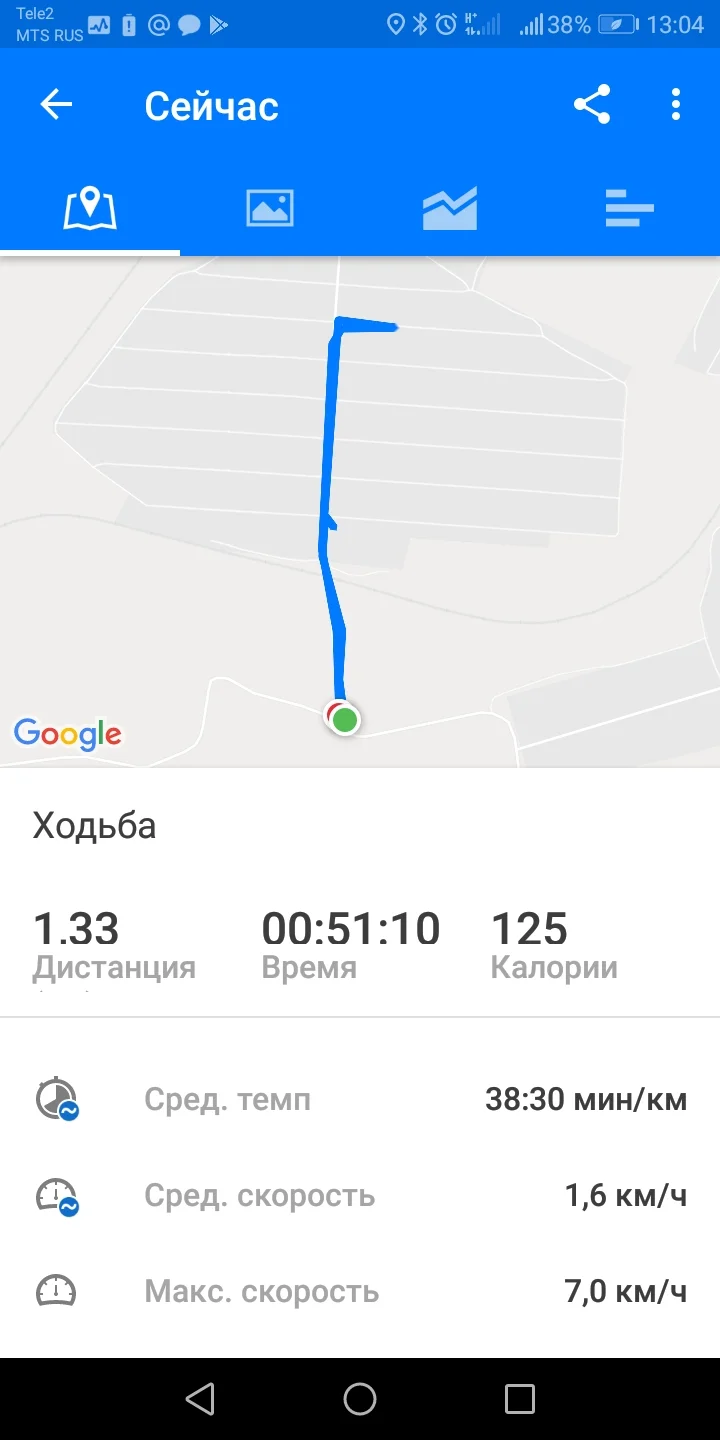Tap the system home button
The height and width of the screenshot is (1440, 720).
tap(360, 1399)
